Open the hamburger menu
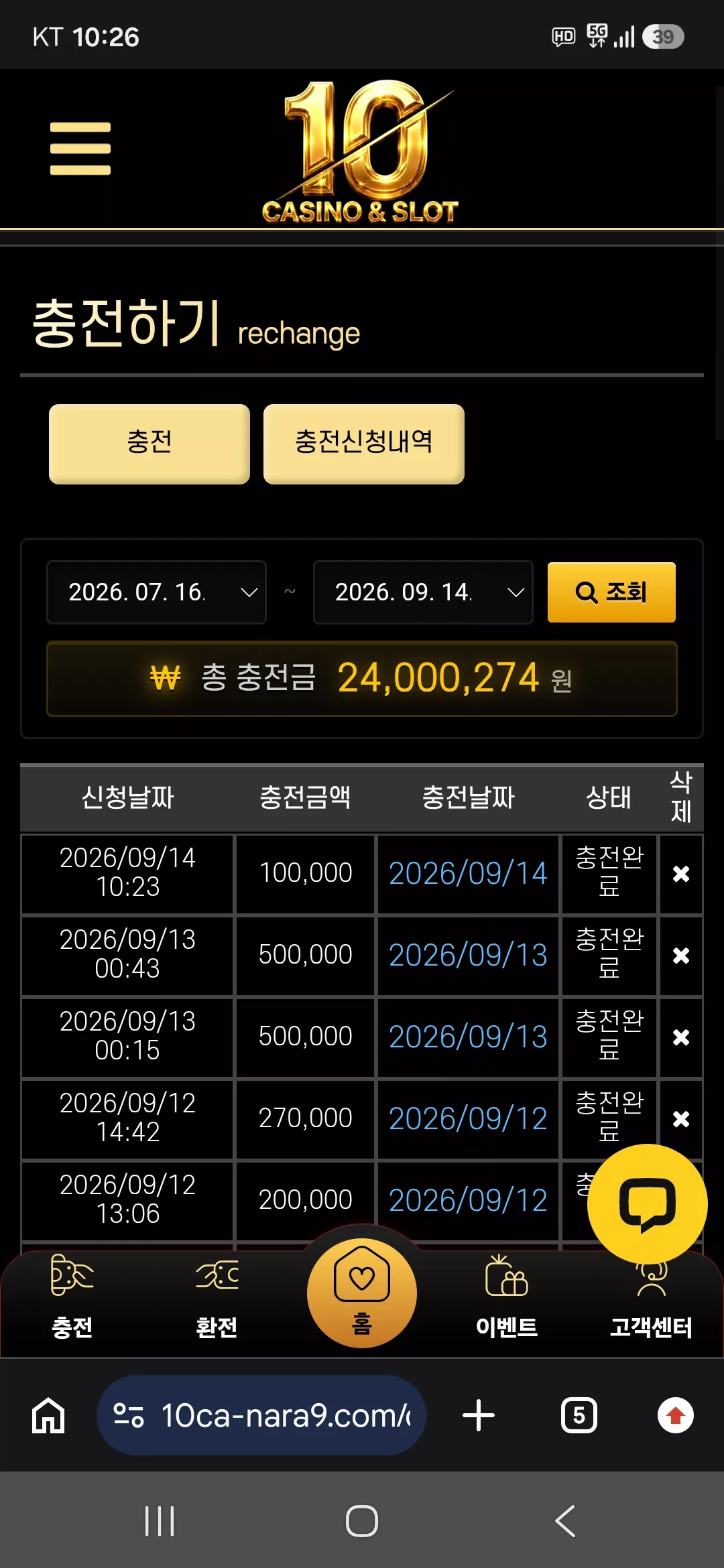Image resolution: width=724 pixels, height=1568 pixels. [80, 148]
